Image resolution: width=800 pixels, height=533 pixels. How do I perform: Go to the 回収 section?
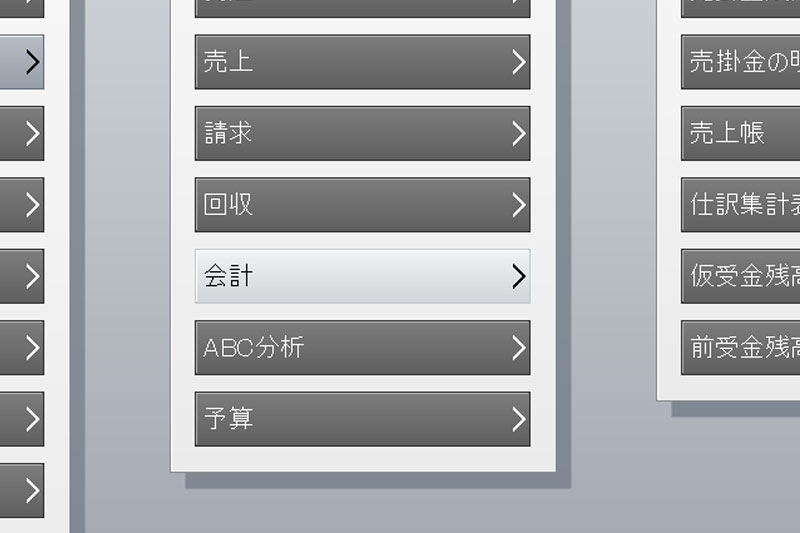coord(362,204)
